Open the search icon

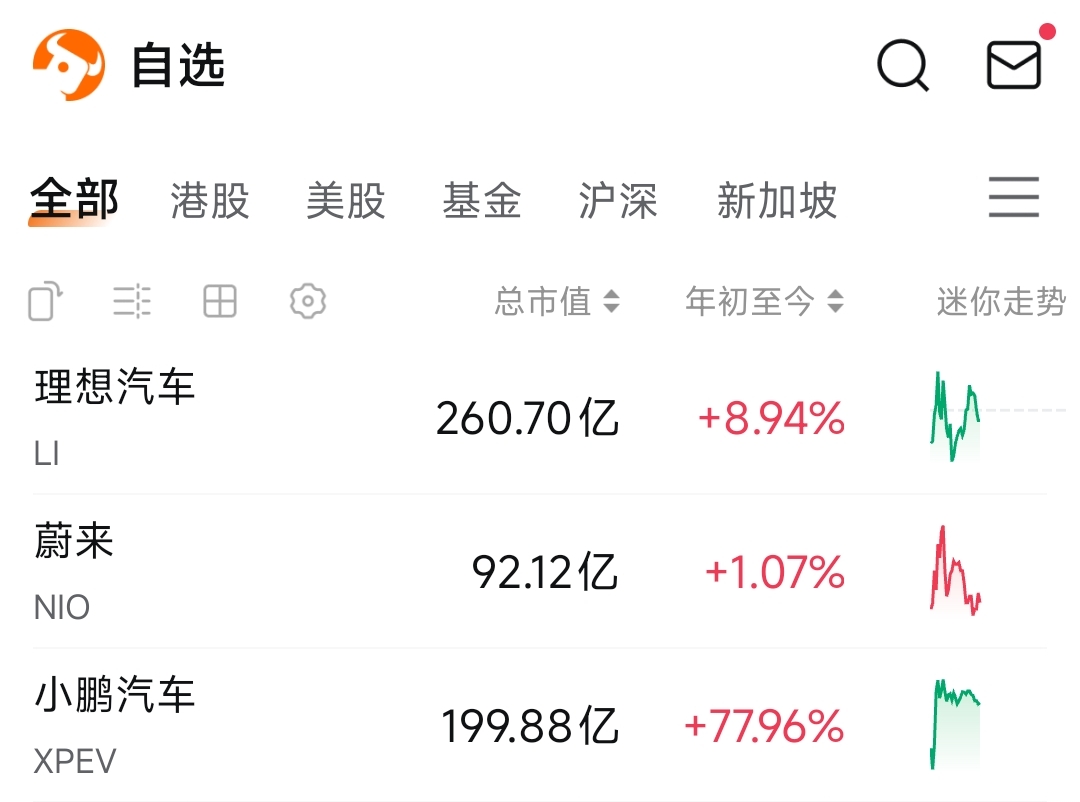[902, 66]
